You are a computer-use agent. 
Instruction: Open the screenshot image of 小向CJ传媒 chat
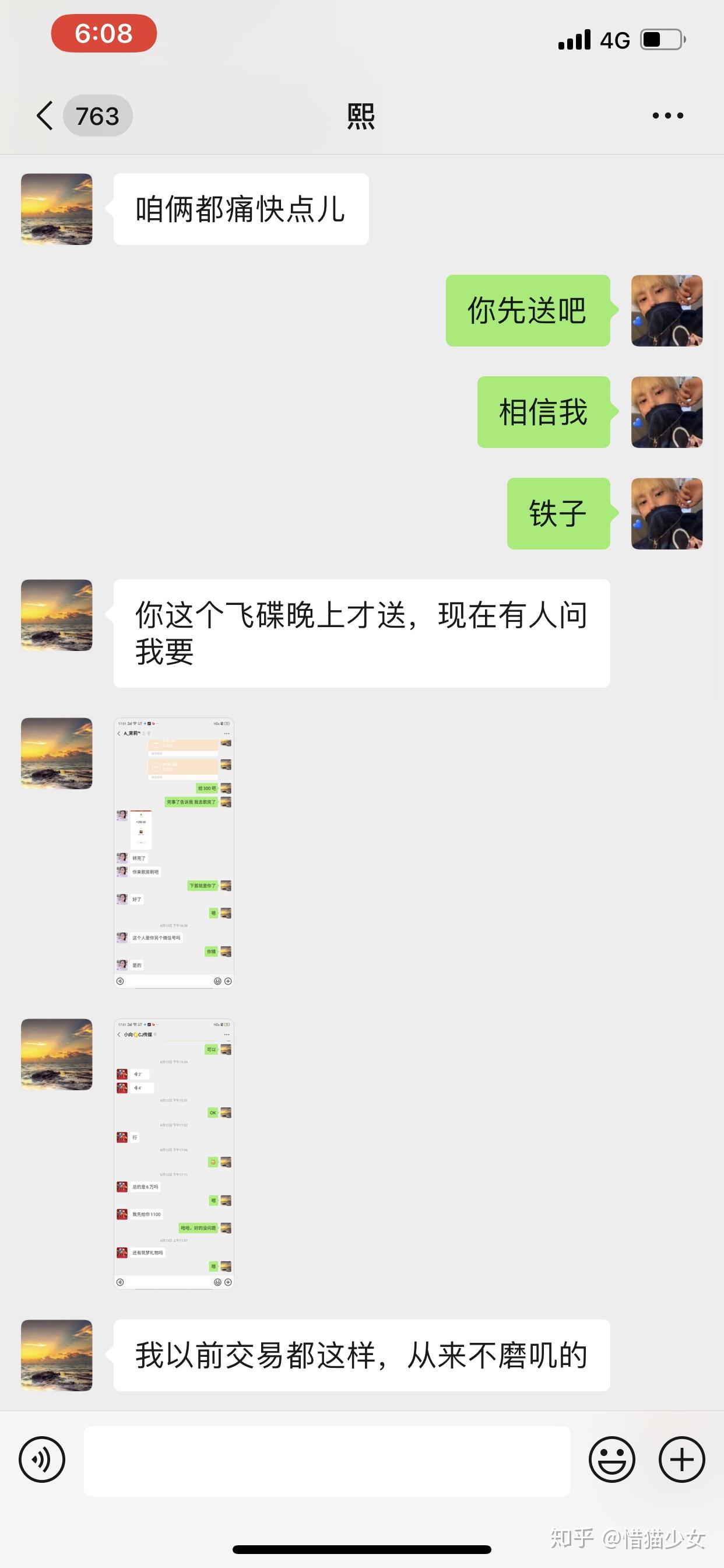pyautogui.click(x=174, y=1153)
